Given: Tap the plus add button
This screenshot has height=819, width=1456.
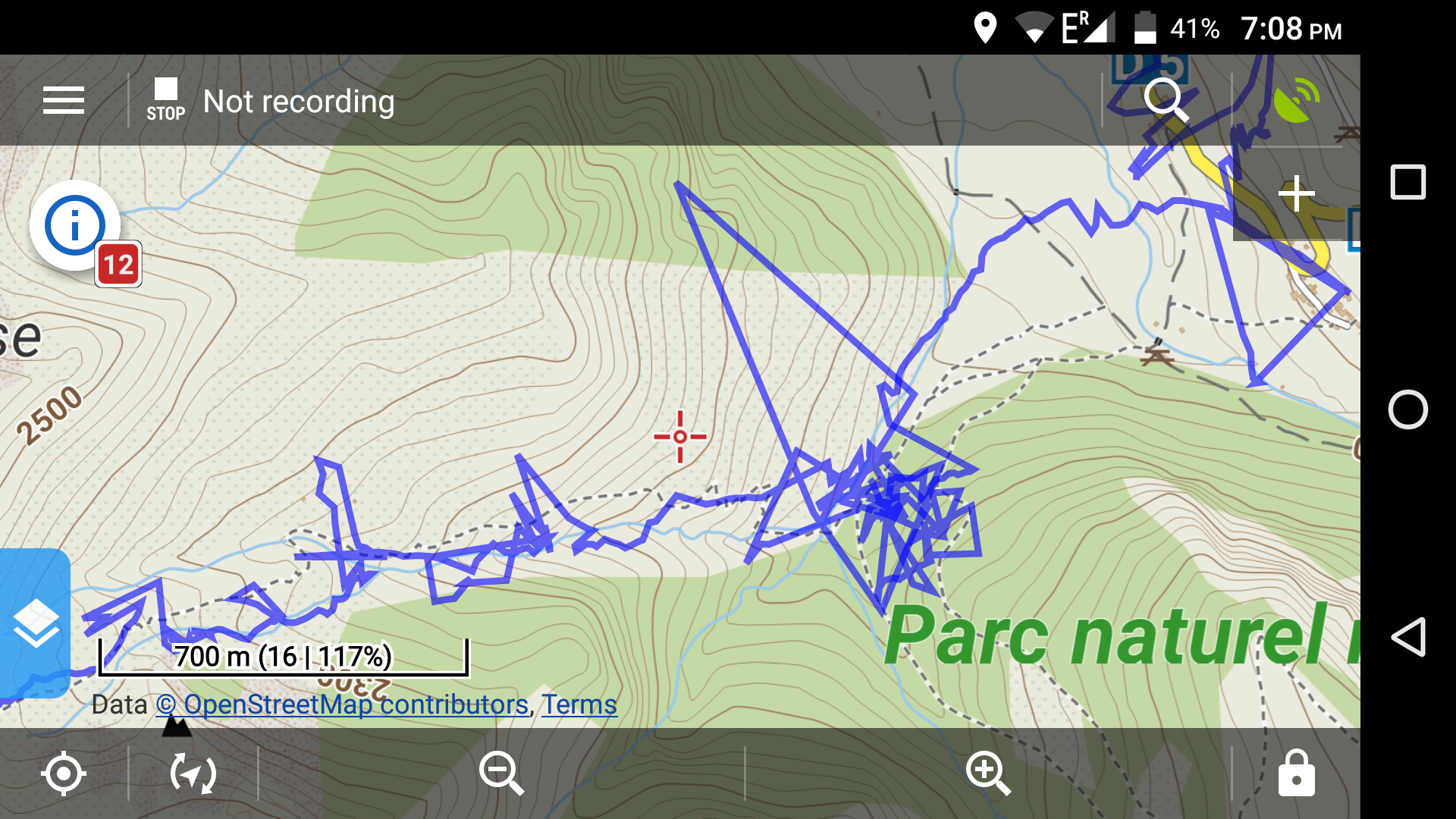Looking at the screenshot, I should coord(1296,194).
